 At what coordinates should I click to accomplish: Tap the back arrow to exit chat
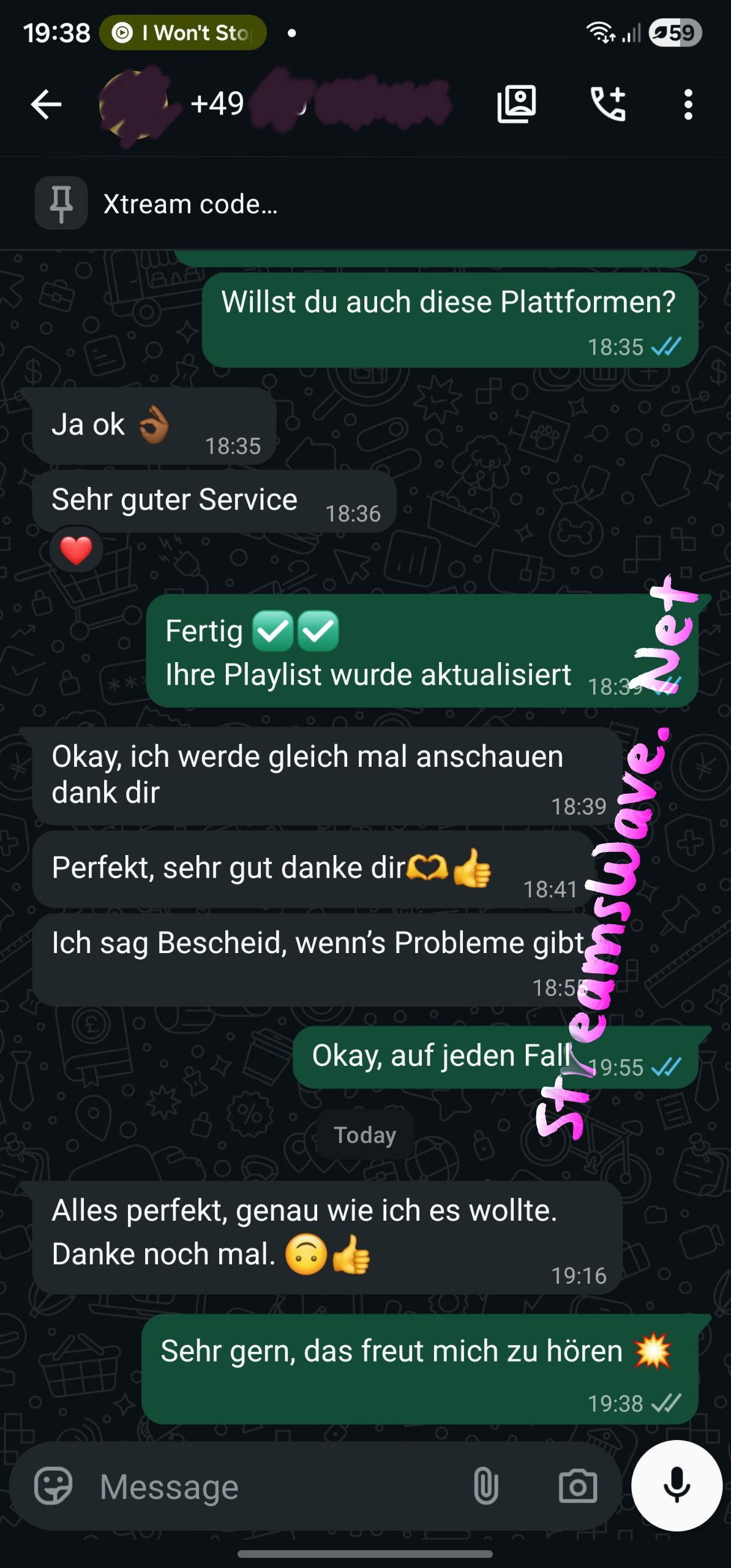pyautogui.click(x=46, y=103)
